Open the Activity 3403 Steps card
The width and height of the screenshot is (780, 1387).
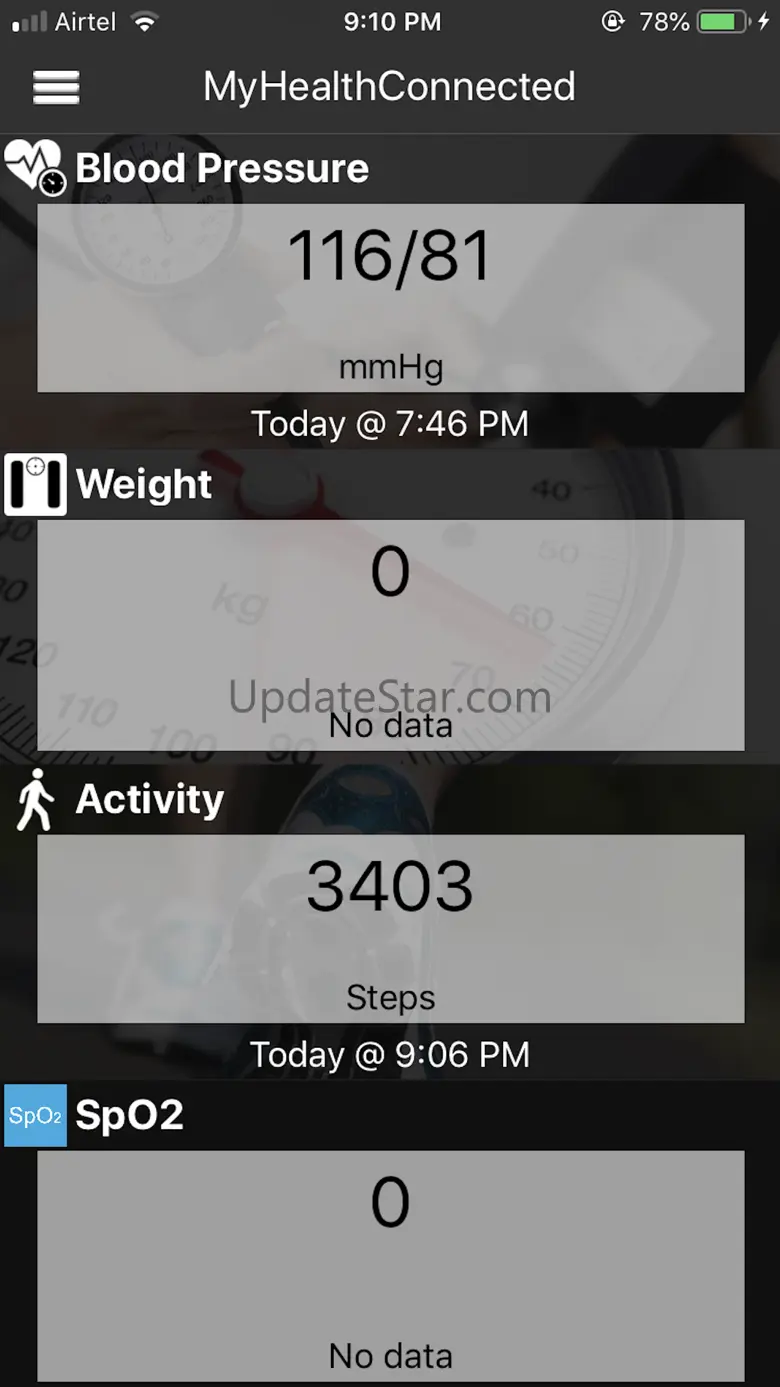(390, 929)
